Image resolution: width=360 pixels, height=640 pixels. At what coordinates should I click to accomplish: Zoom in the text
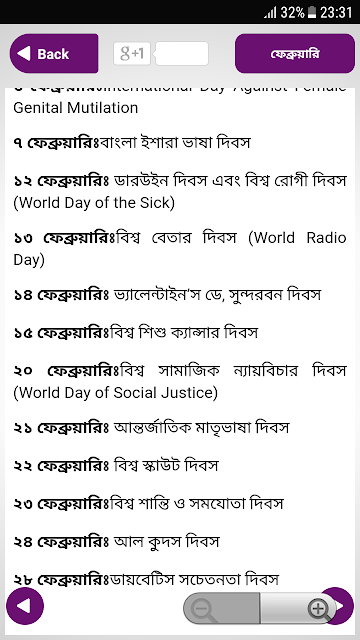[x=297, y=608]
